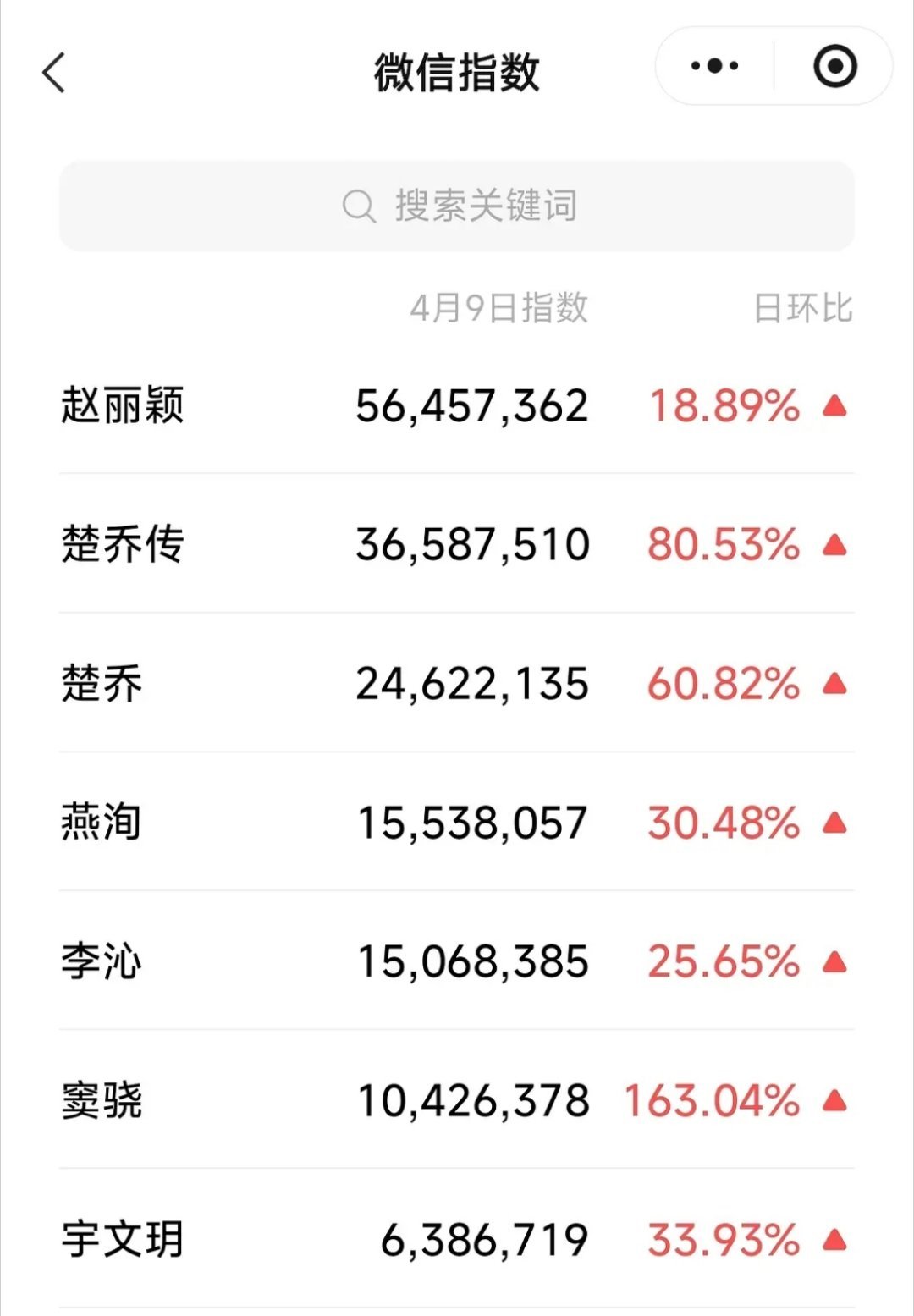View index details for 燕洵

click(x=102, y=822)
